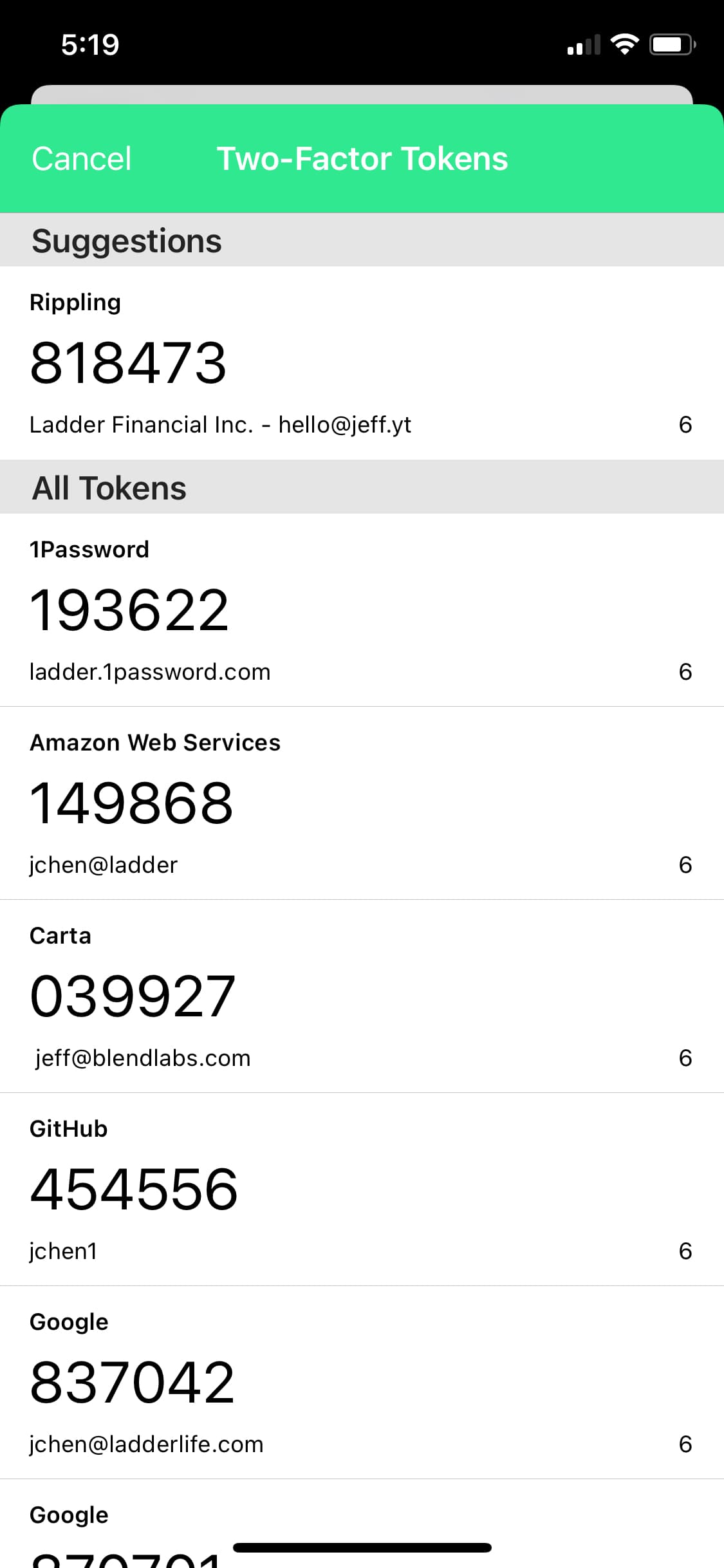This screenshot has width=724, height=1568.
Task: Open the GitHub token for jchen1
Action: tap(360, 1189)
